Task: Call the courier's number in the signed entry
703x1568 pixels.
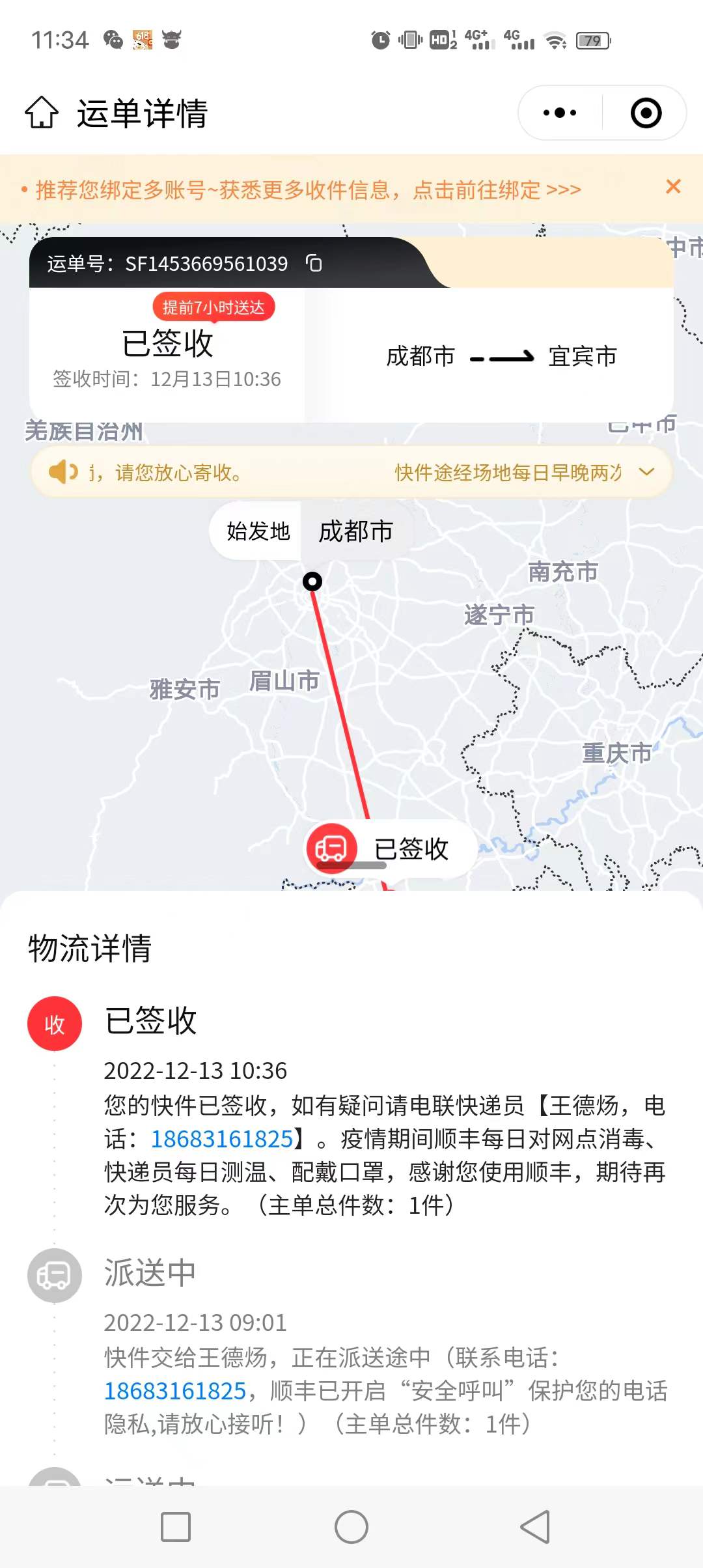Action: [x=222, y=1139]
